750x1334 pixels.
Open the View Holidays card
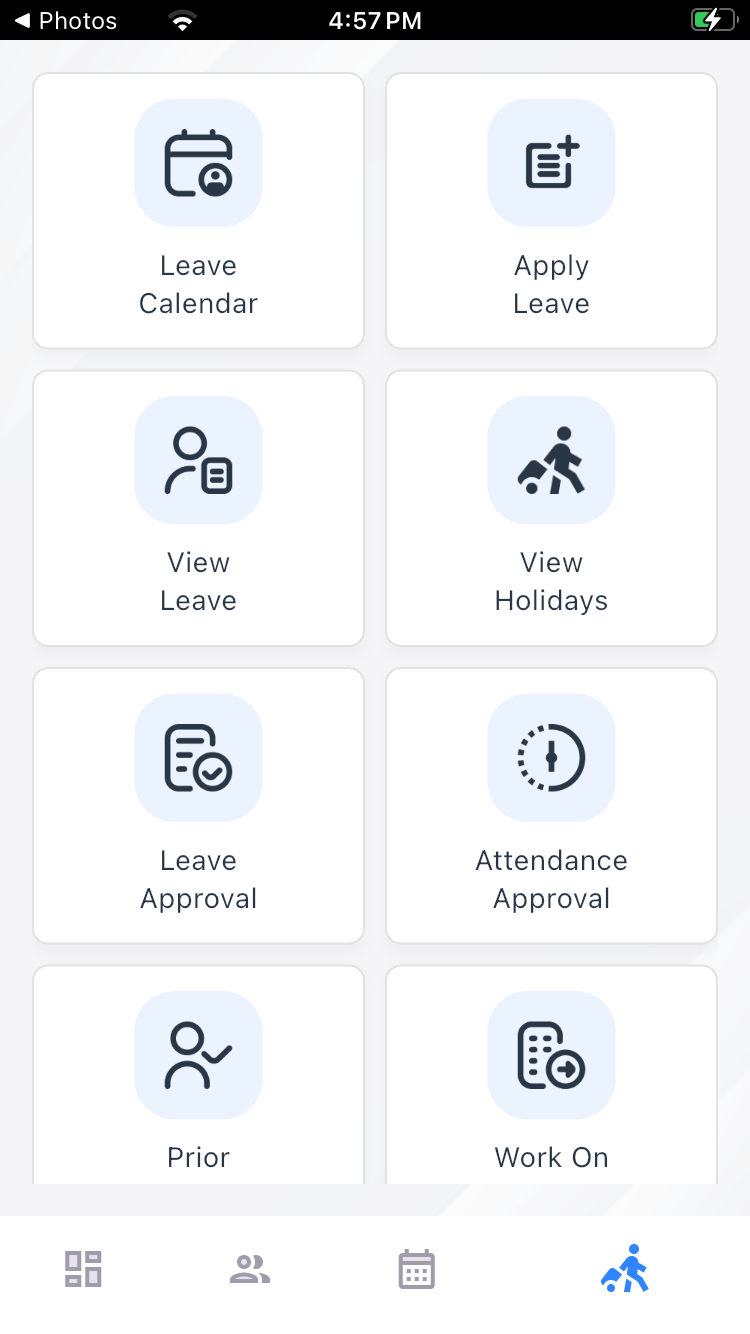click(551, 508)
